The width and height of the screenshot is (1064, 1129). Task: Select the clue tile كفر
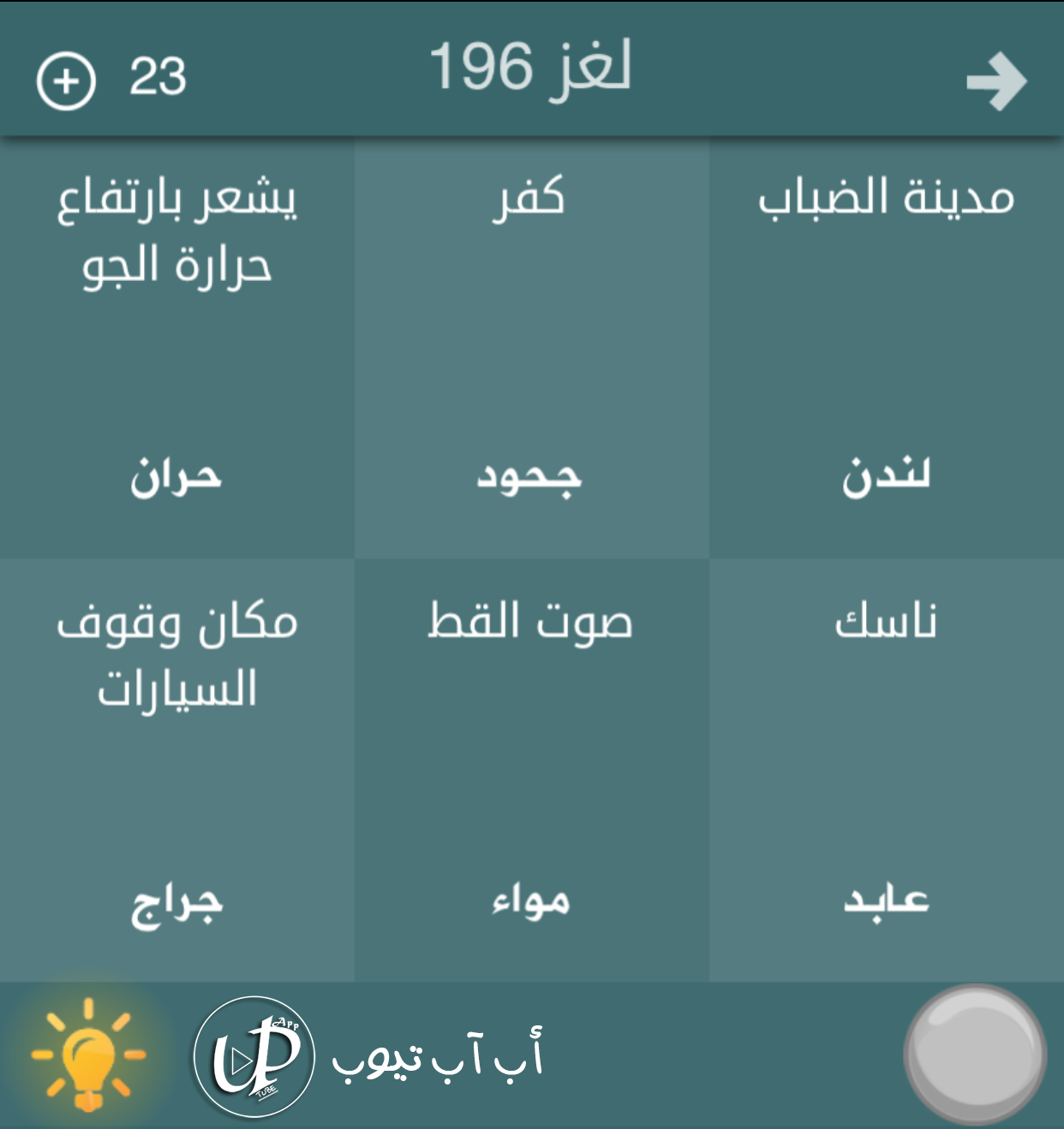pyautogui.click(x=531, y=347)
